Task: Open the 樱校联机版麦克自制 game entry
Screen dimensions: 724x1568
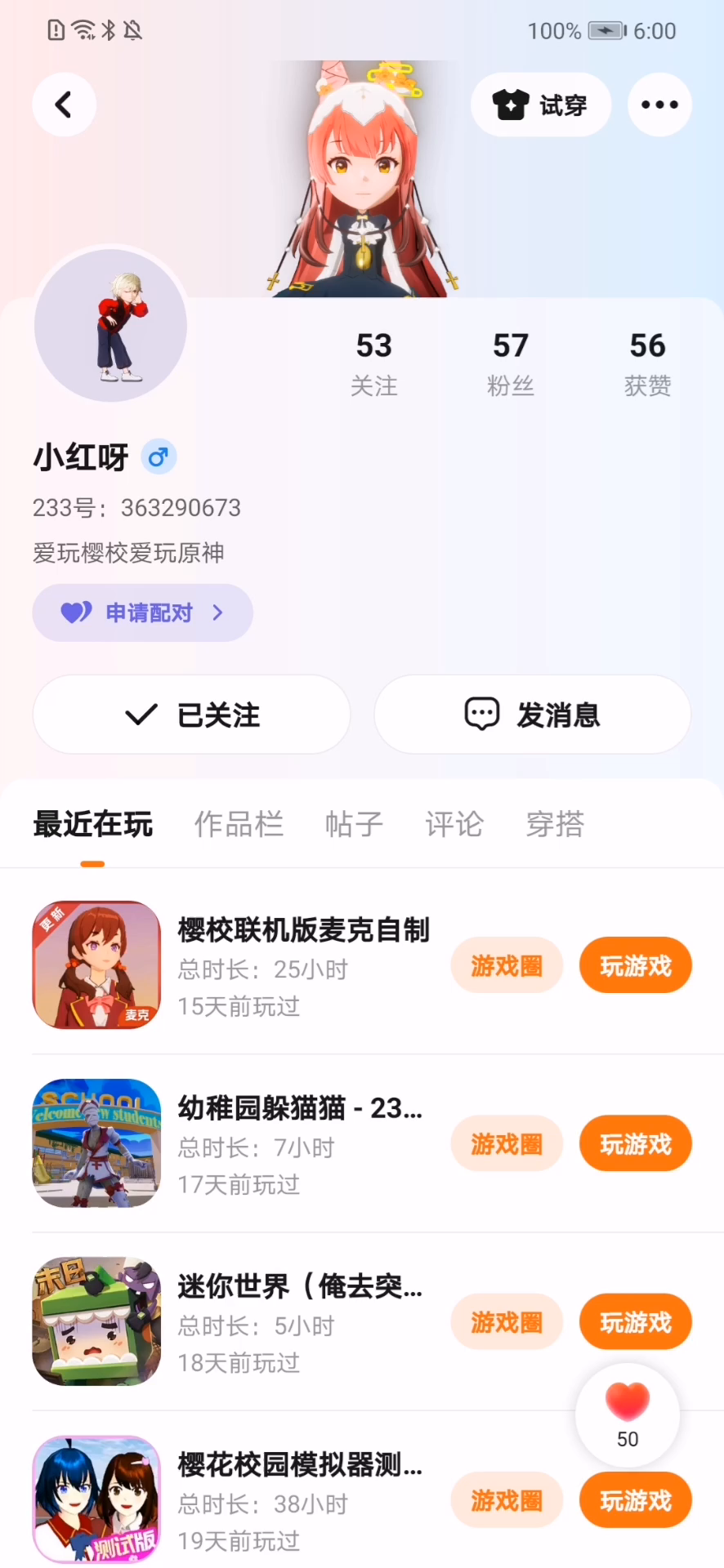Action: click(303, 930)
